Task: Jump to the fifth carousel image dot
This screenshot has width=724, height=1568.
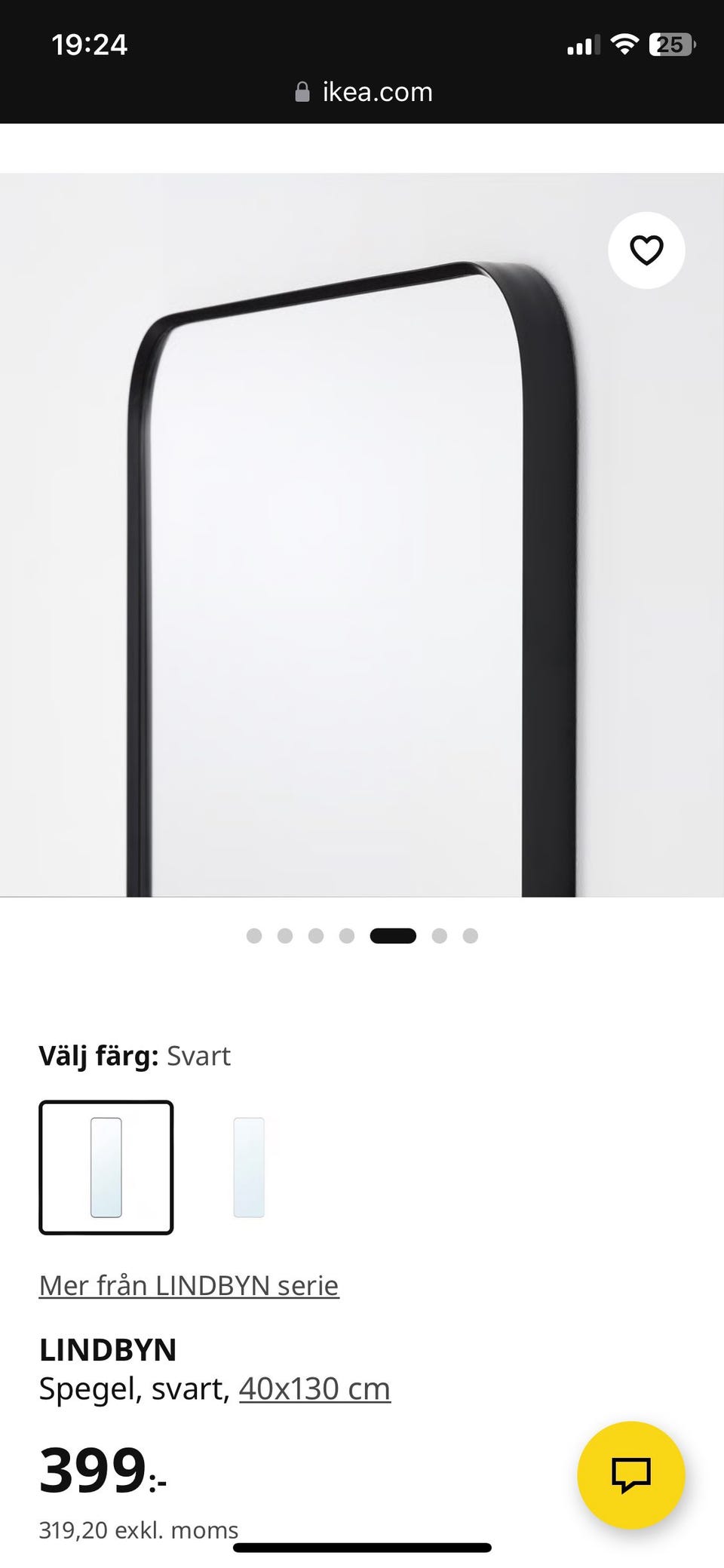Action: click(x=392, y=934)
